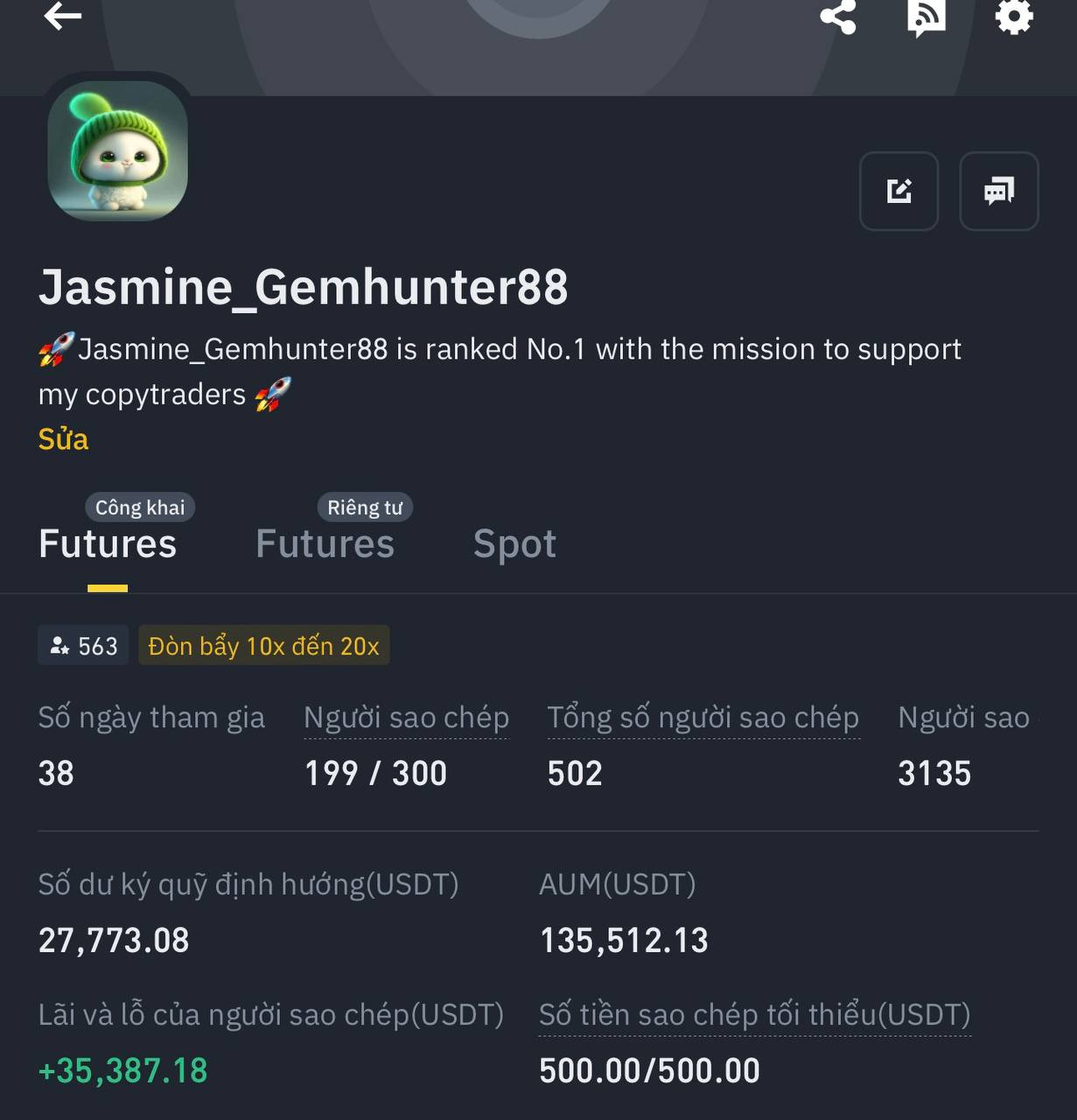The image size is (1077, 1120).
Task: Switch to the Riêng tư Futures tab
Action: coord(325,543)
